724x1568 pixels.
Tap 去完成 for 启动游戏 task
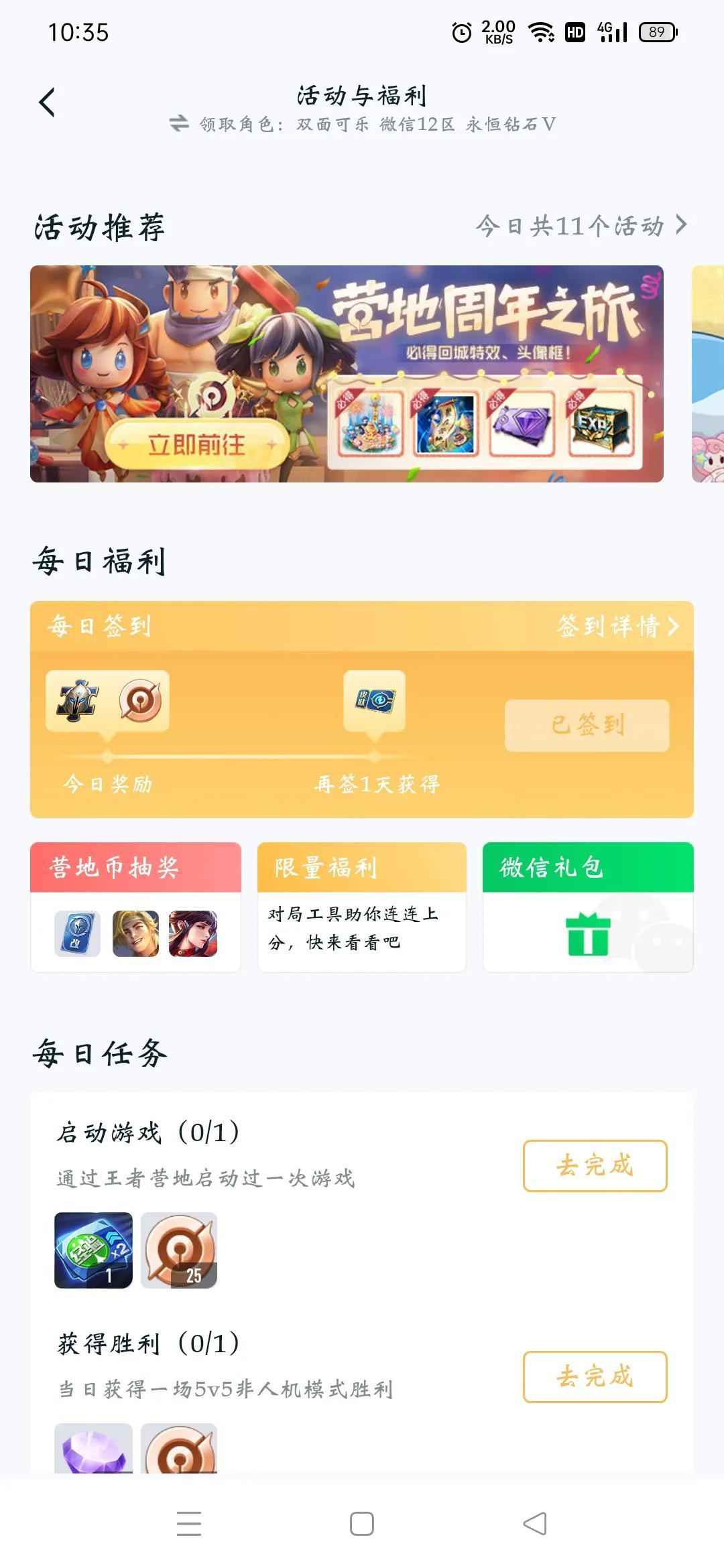595,1165
